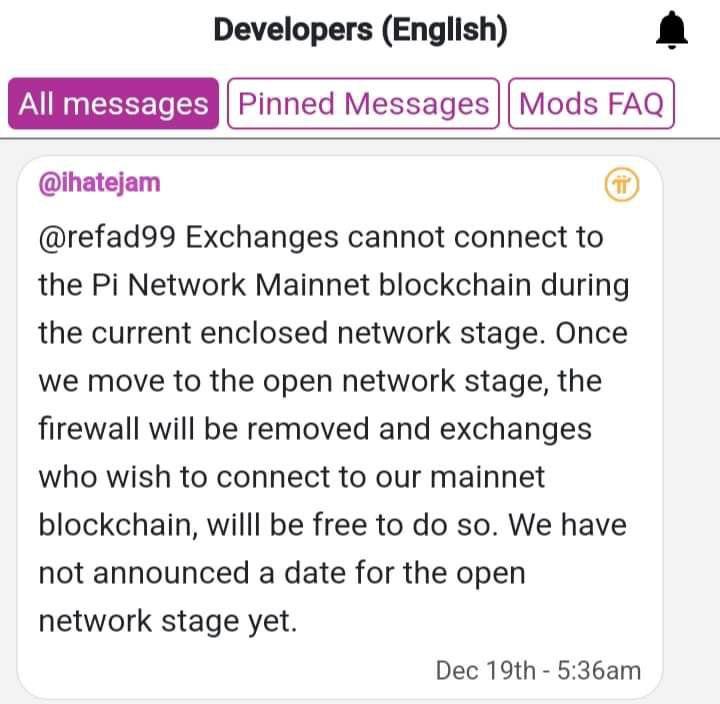This screenshot has height=704, width=720.
Task: Open the notifications bell
Action: coord(673,31)
